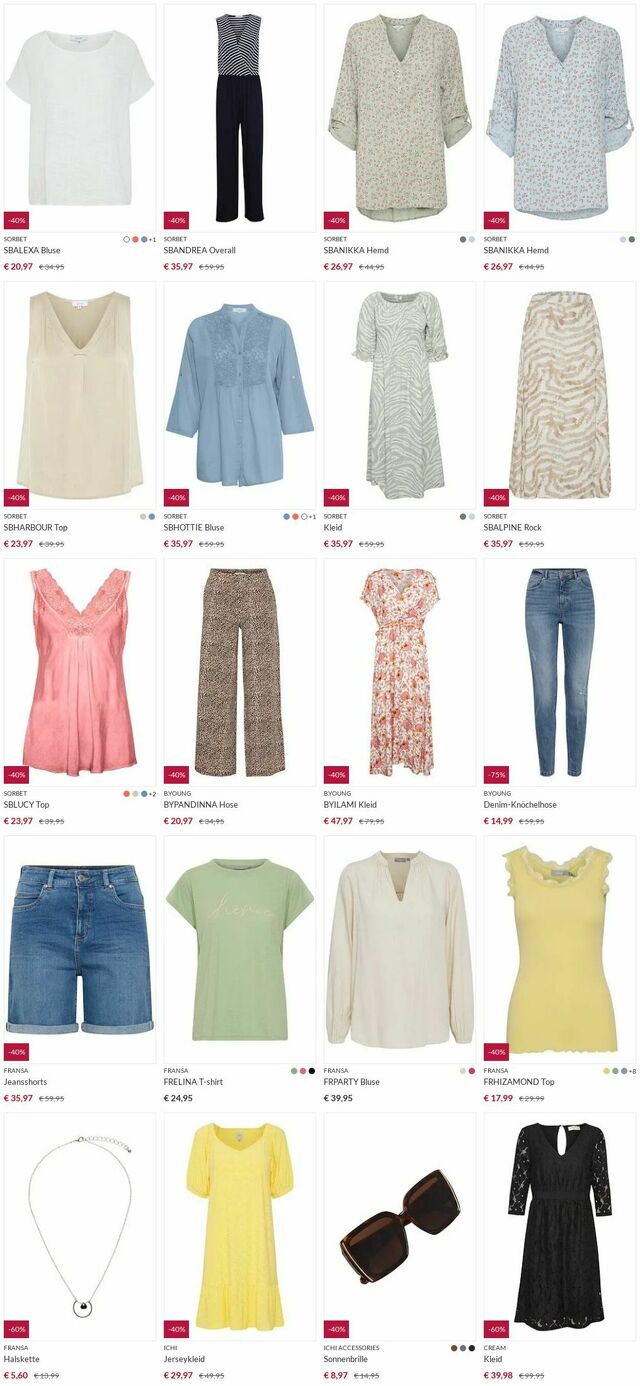The width and height of the screenshot is (640, 1386).
Task: Select the FRPARTY Bluse card
Action: point(400,949)
